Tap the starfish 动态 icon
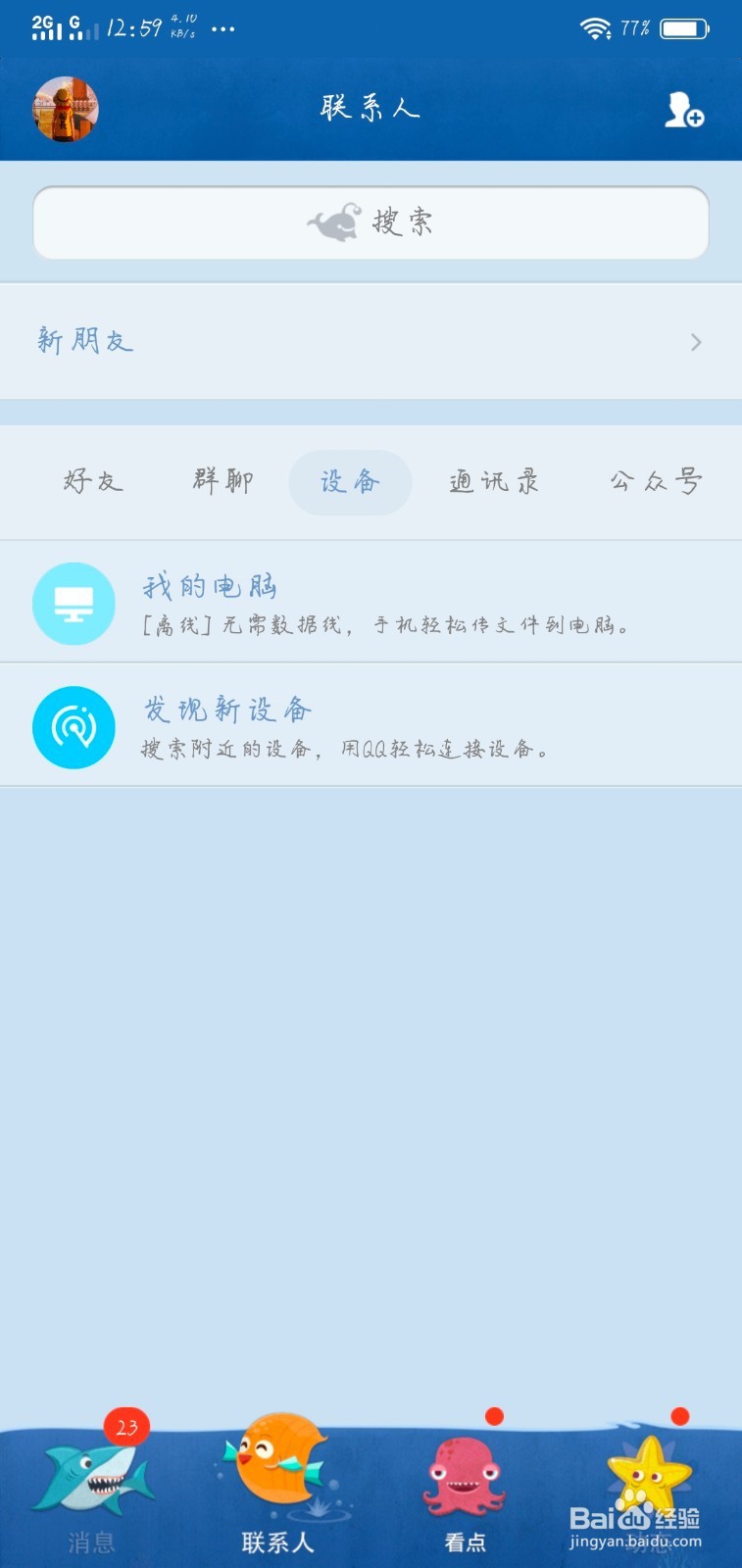 pos(652,1475)
